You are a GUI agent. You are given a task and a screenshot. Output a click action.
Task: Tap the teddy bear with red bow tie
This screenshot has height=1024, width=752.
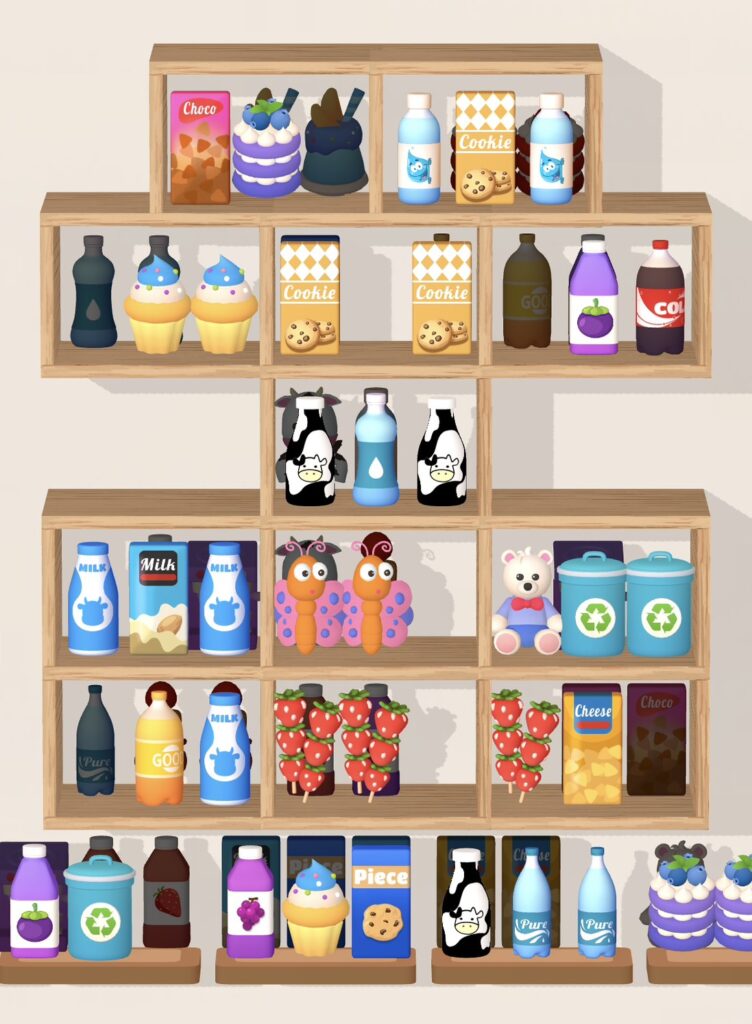[526, 602]
